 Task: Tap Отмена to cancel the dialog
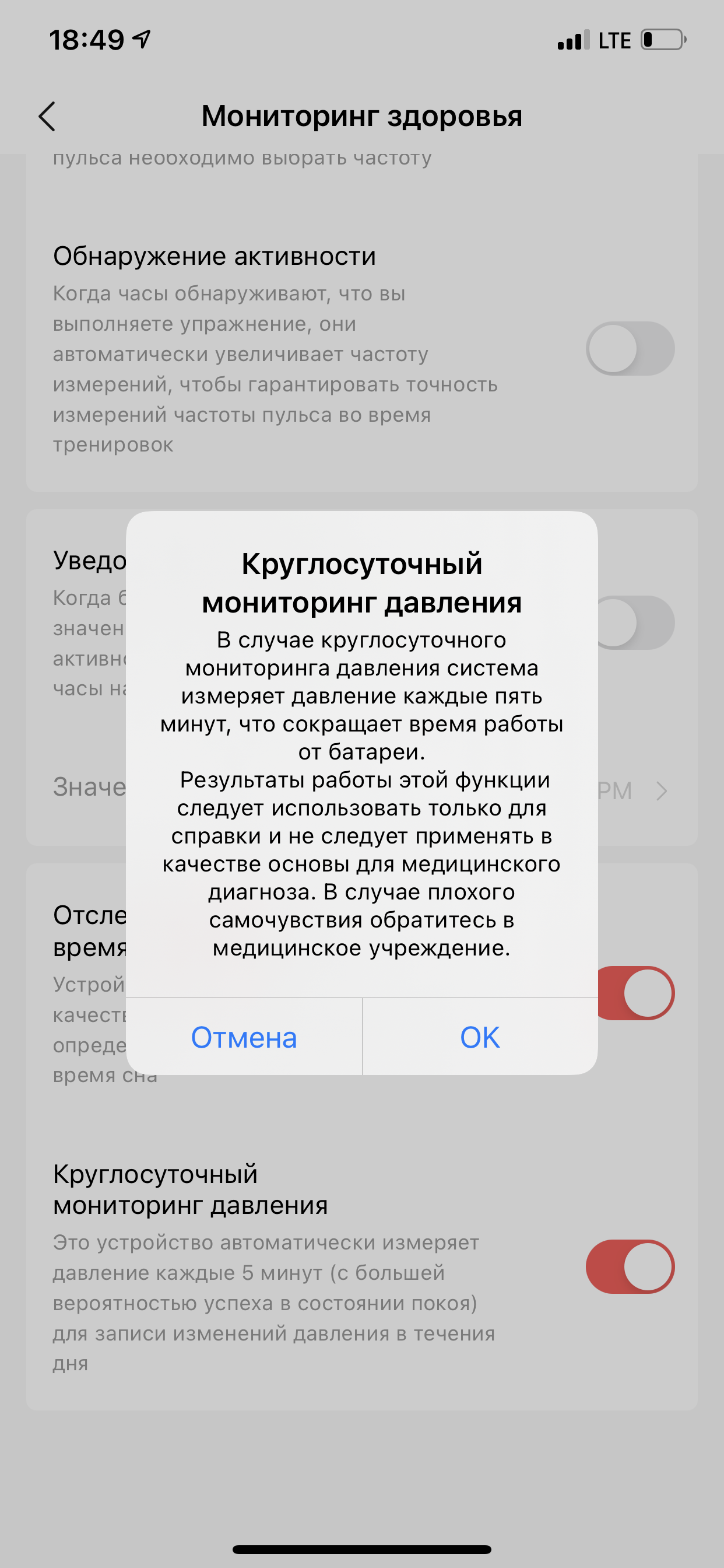pos(244,1037)
